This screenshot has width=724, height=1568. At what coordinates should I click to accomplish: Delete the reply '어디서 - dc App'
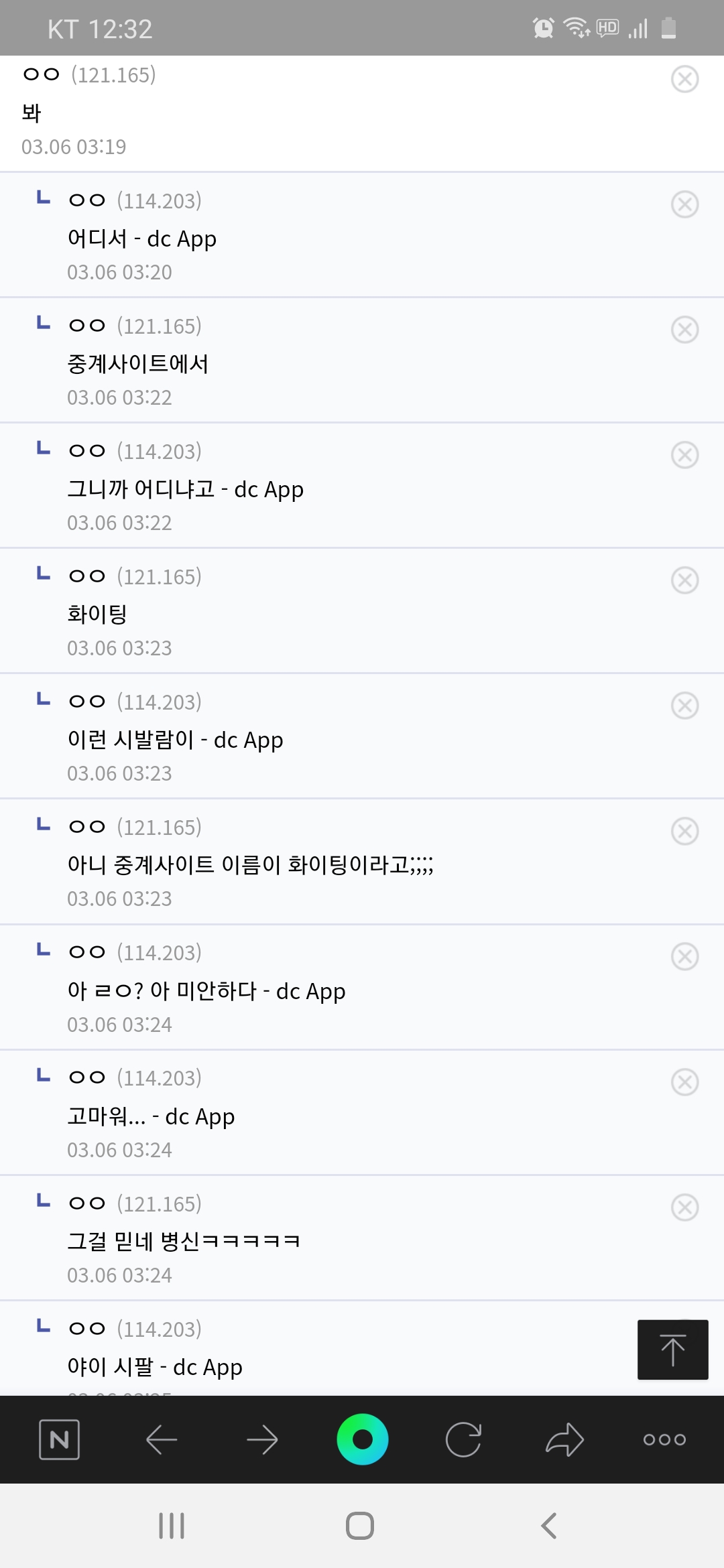tap(684, 204)
